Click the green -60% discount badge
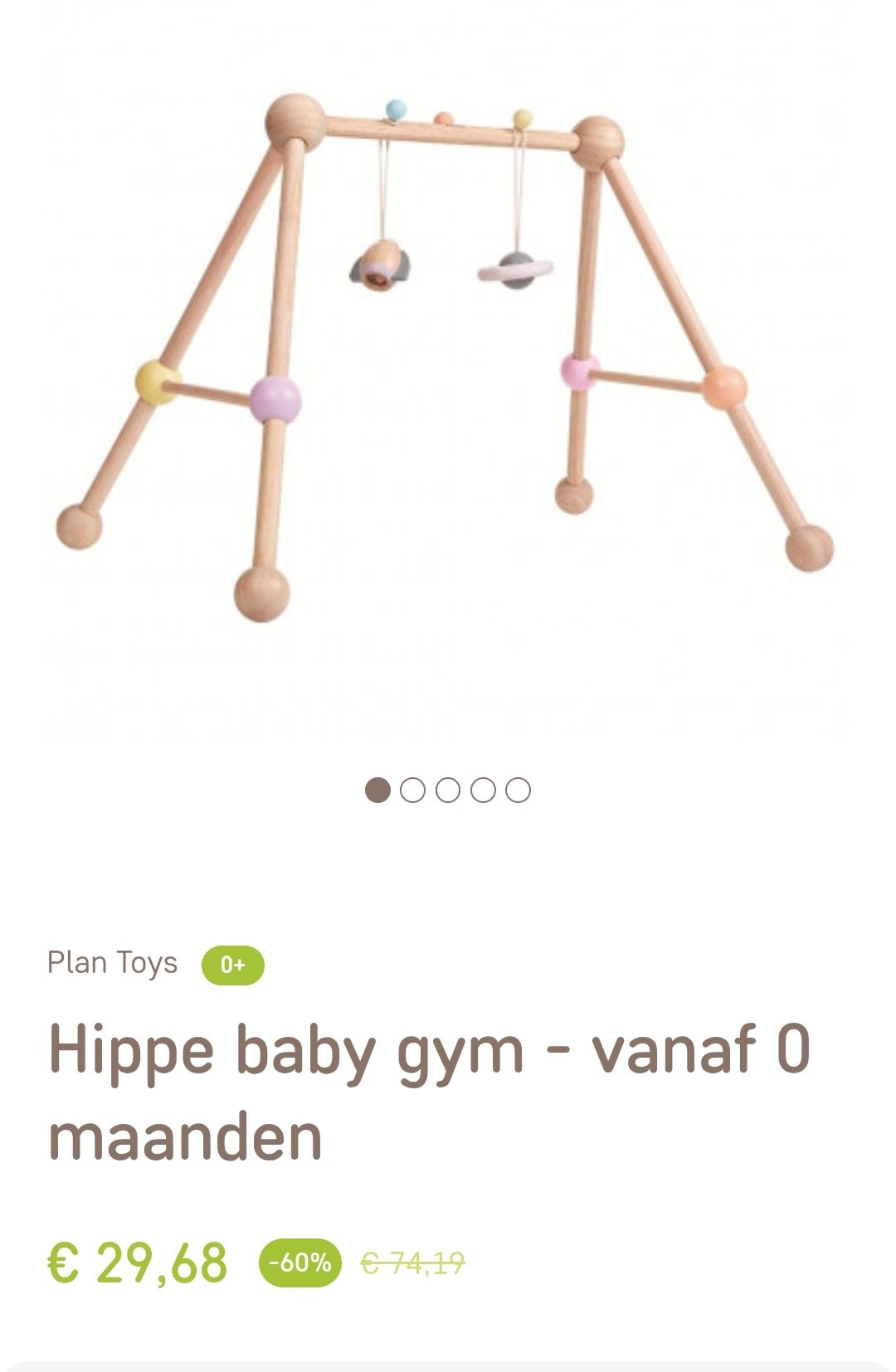Screen dimensions: 896x1372 300,1265
